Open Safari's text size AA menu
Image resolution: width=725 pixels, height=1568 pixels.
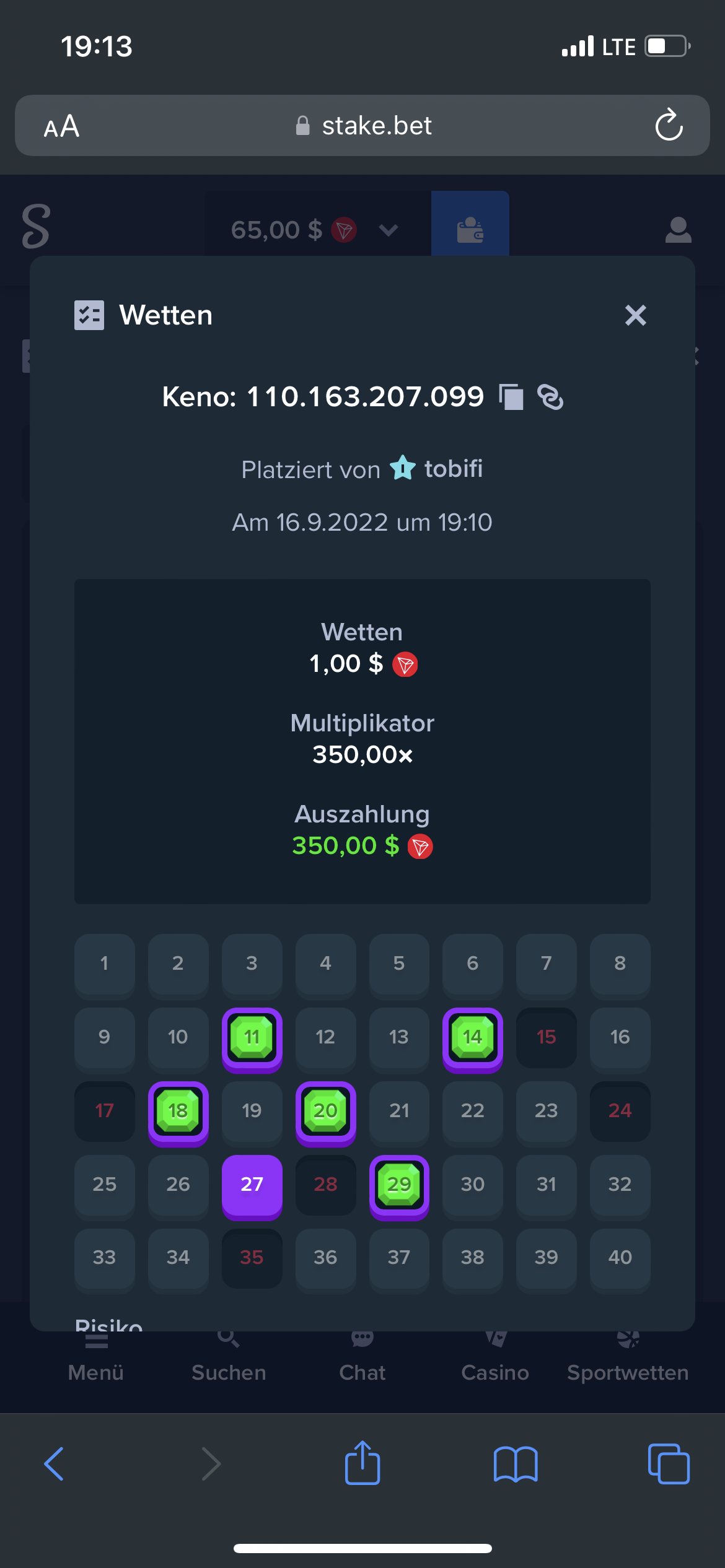[61, 126]
